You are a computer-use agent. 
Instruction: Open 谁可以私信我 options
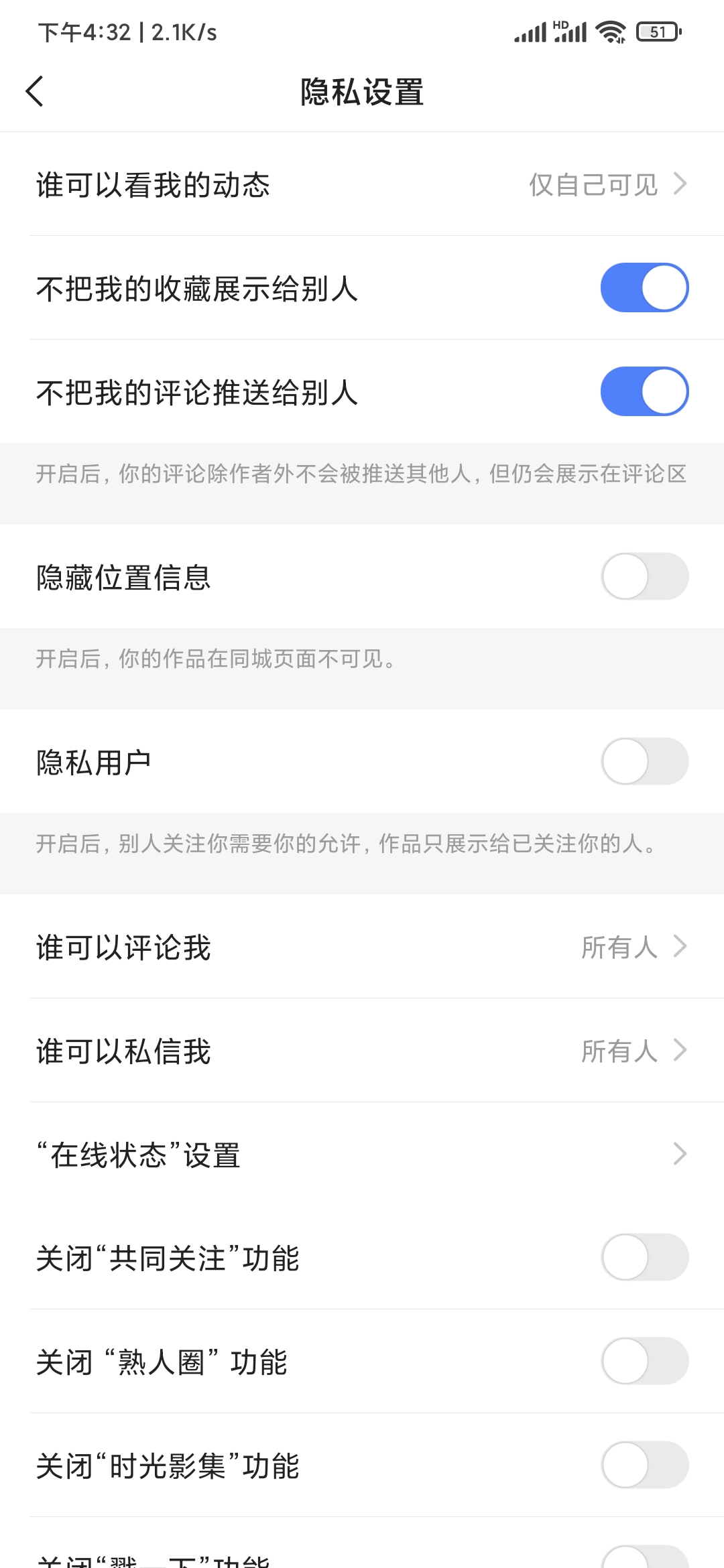tap(362, 1051)
